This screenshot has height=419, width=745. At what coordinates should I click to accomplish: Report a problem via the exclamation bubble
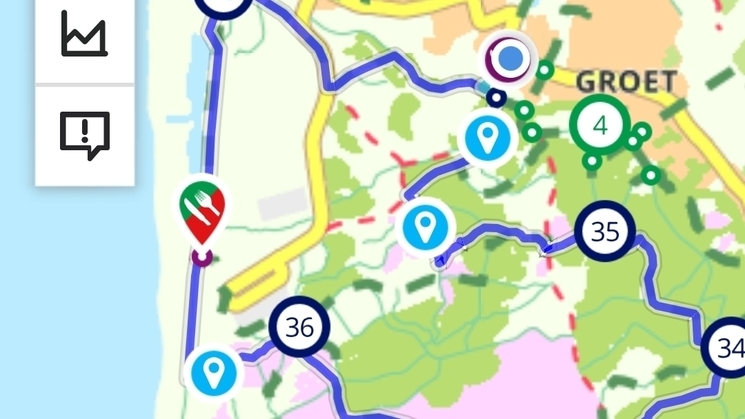click(x=84, y=134)
